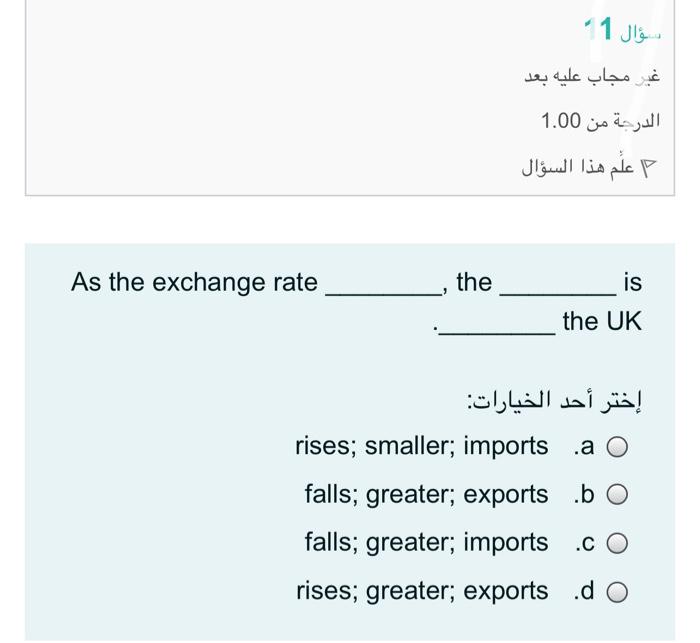Pick option d: rises; greater; exports
The height and width of the screenshot is (643, 700).
click(x=618, y=593)
